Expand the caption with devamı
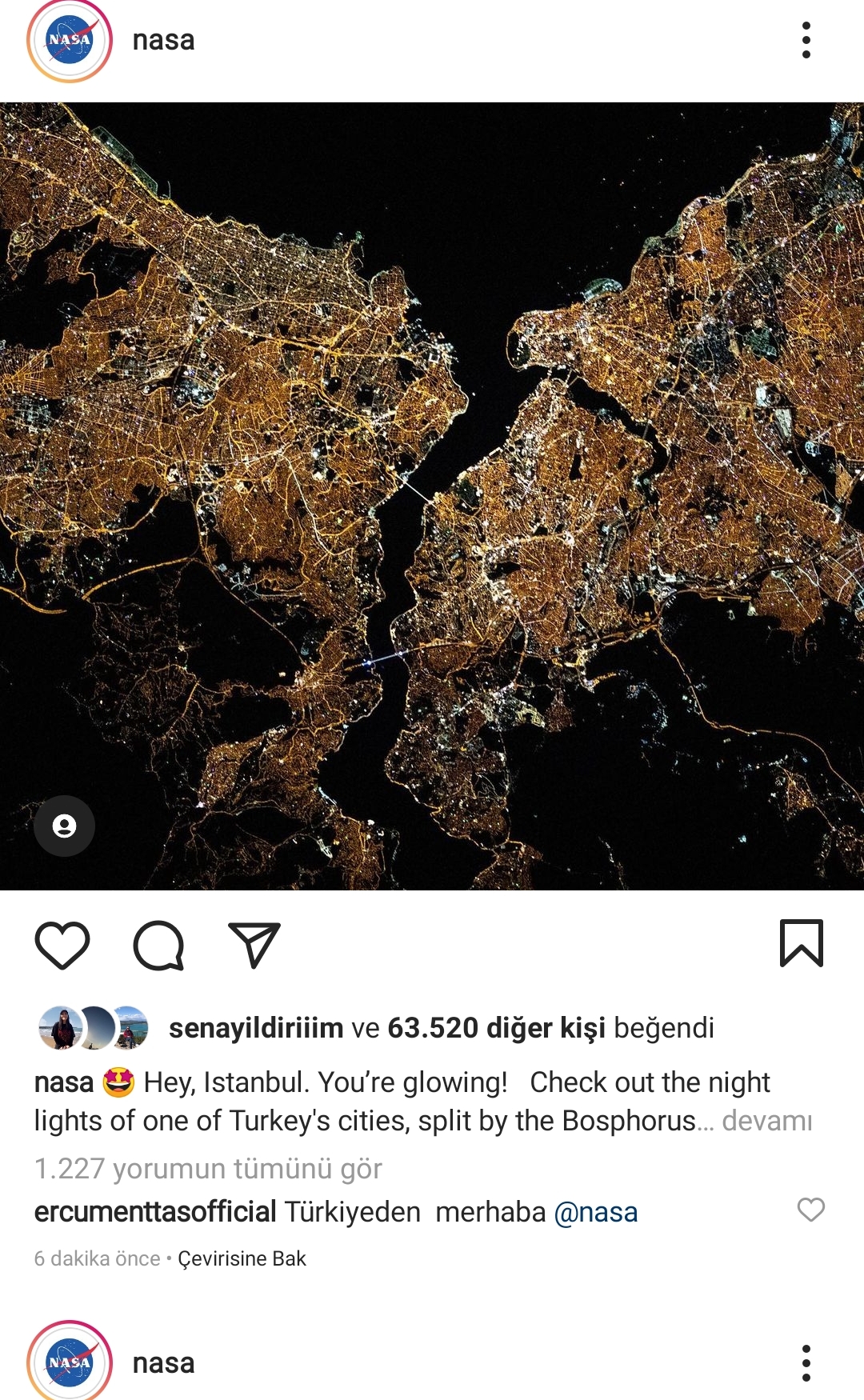Image resolution: width=864 pixels, height=1400 pixels. click(766, 1121)
